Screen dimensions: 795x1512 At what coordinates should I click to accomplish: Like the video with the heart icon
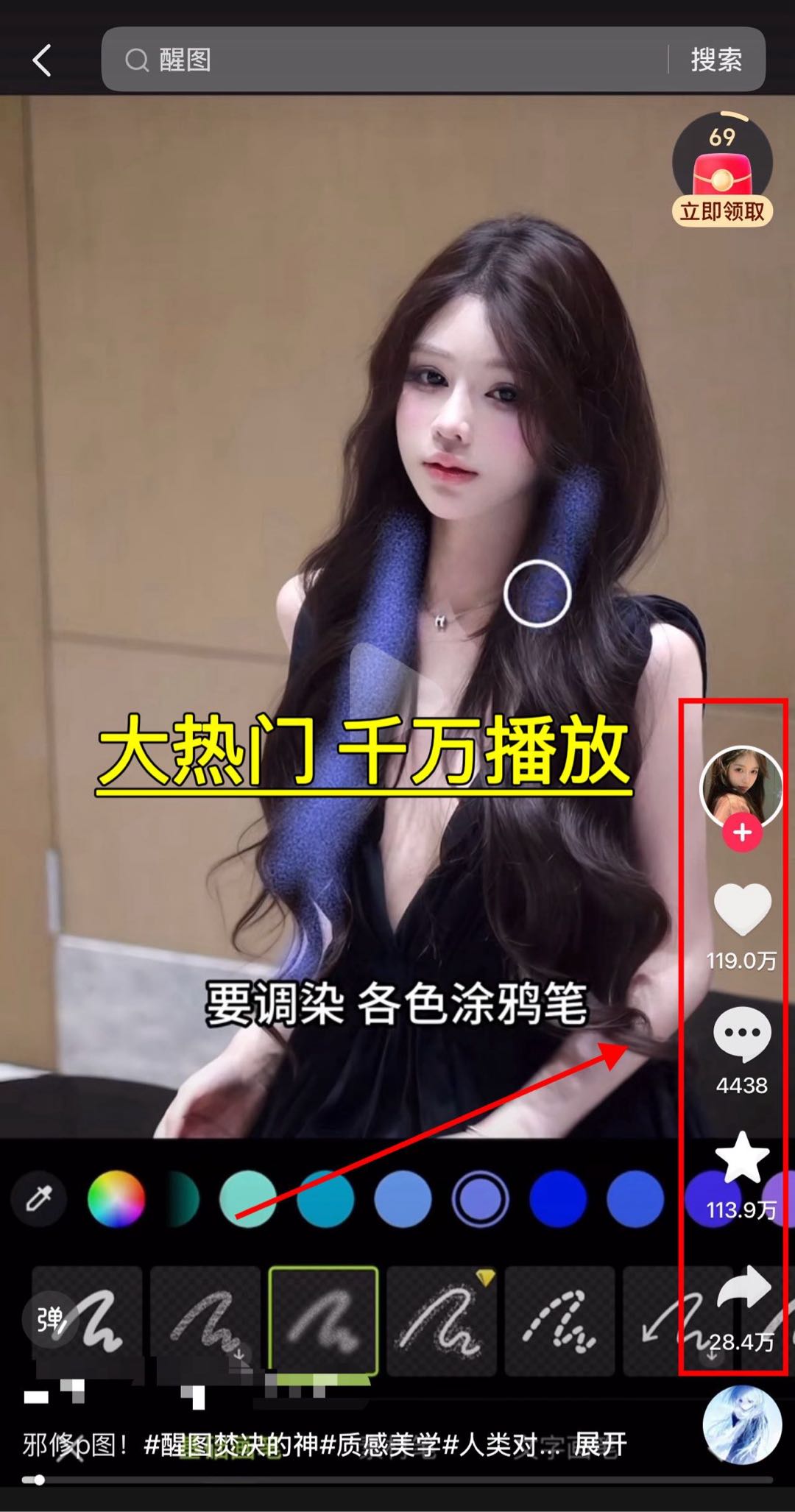click(742, 910)
